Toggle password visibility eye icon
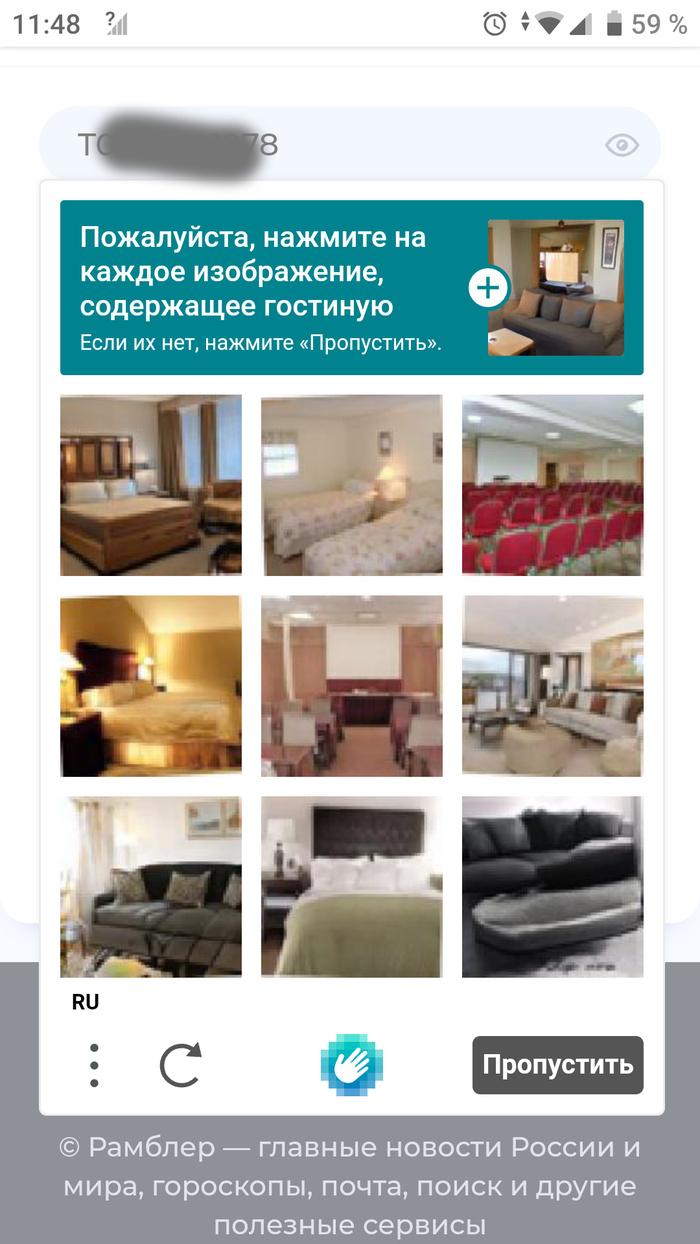The width and height of the screenshot is (700, 1244). [x=622, y=146]
